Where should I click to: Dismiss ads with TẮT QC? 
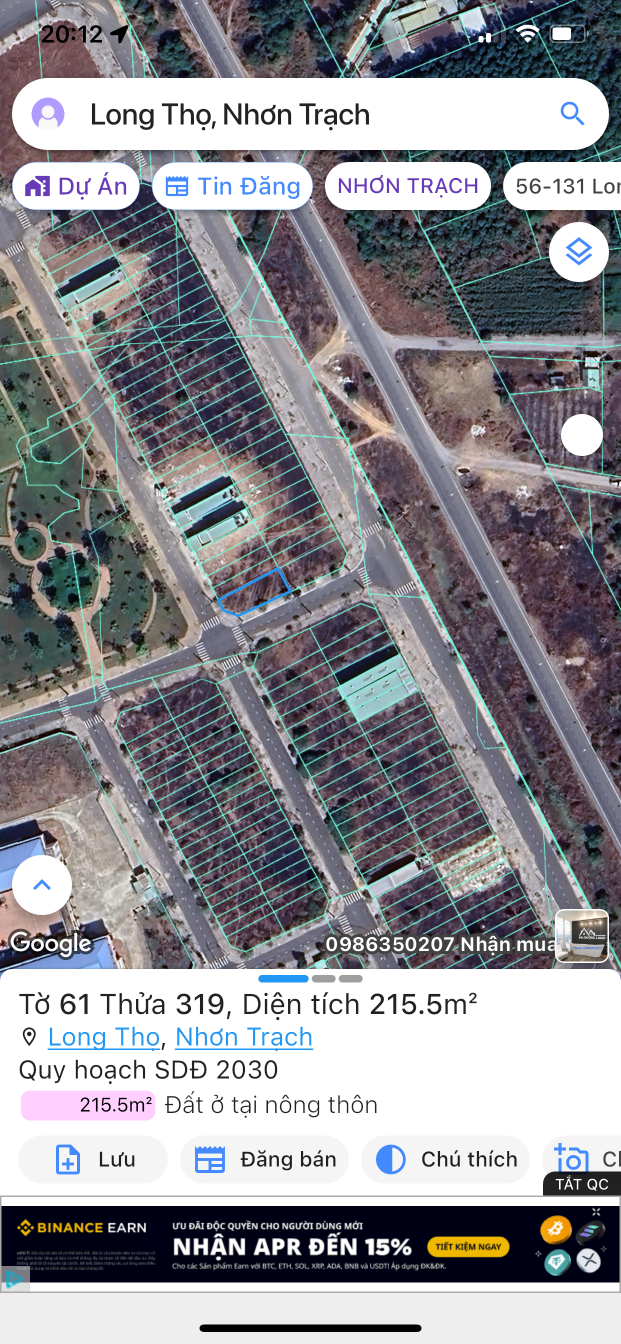click(582, 1184)
